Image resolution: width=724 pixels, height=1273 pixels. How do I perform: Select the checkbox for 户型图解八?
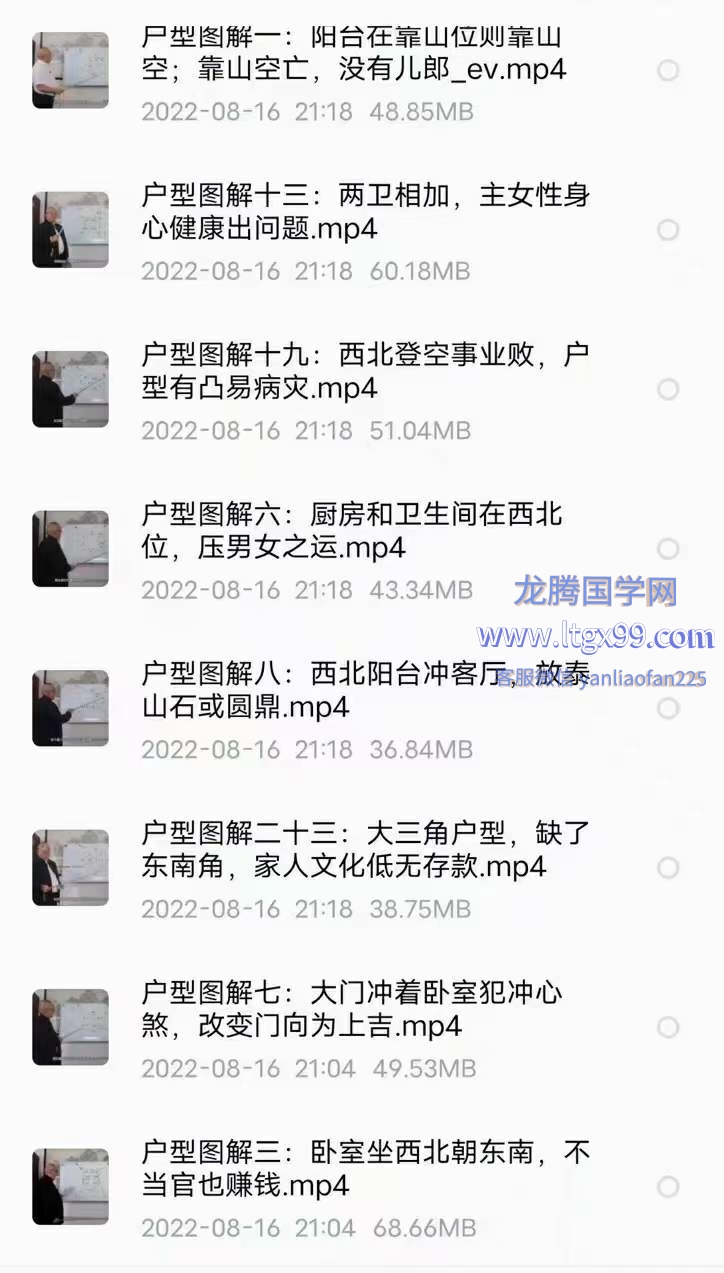[x=668, y=708]
